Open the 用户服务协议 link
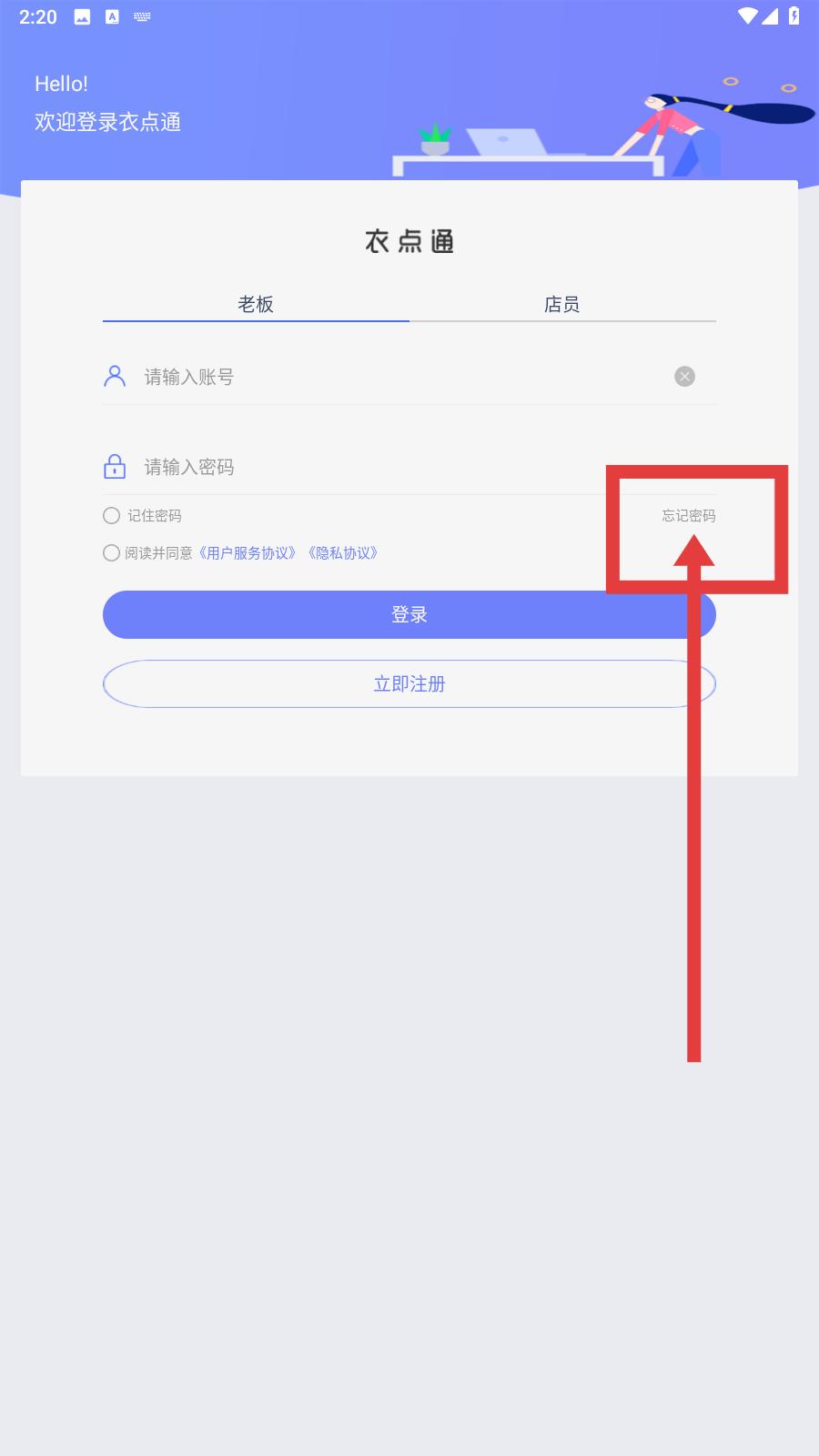This screenshot has height=1456, width=819. 248,553
